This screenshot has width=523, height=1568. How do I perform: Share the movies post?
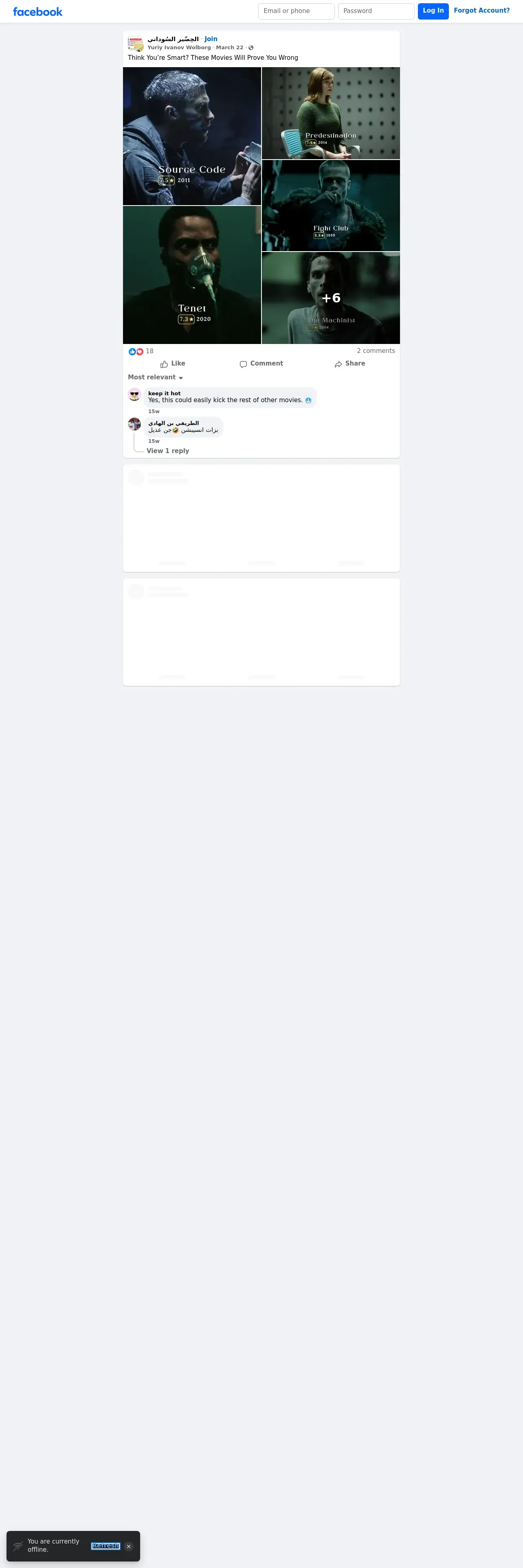point(350,364)
